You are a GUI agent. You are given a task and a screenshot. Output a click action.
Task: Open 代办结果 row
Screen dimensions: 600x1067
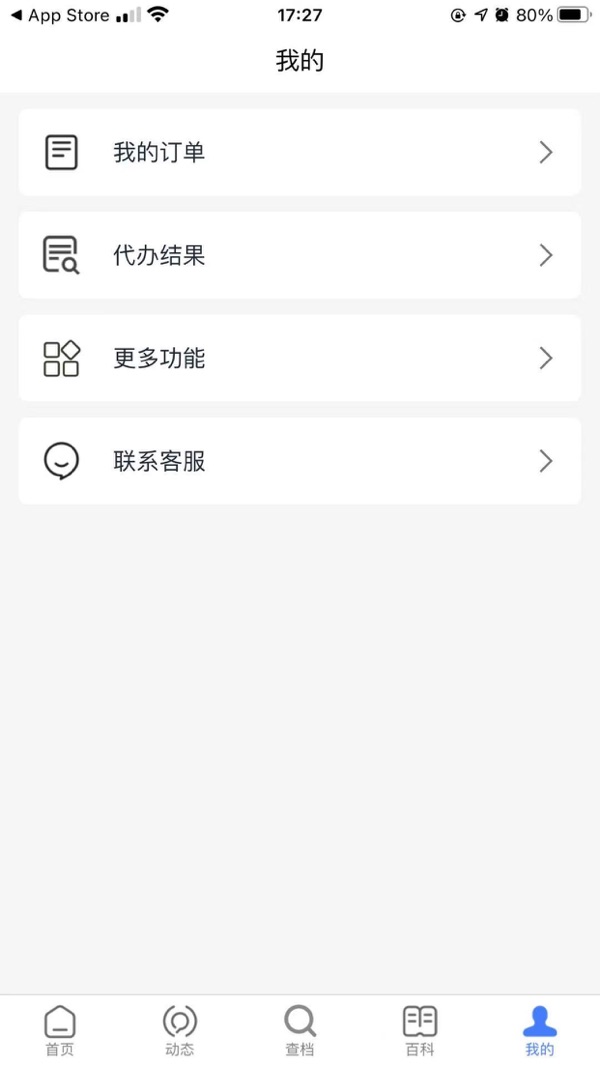(x=299, y=255)
